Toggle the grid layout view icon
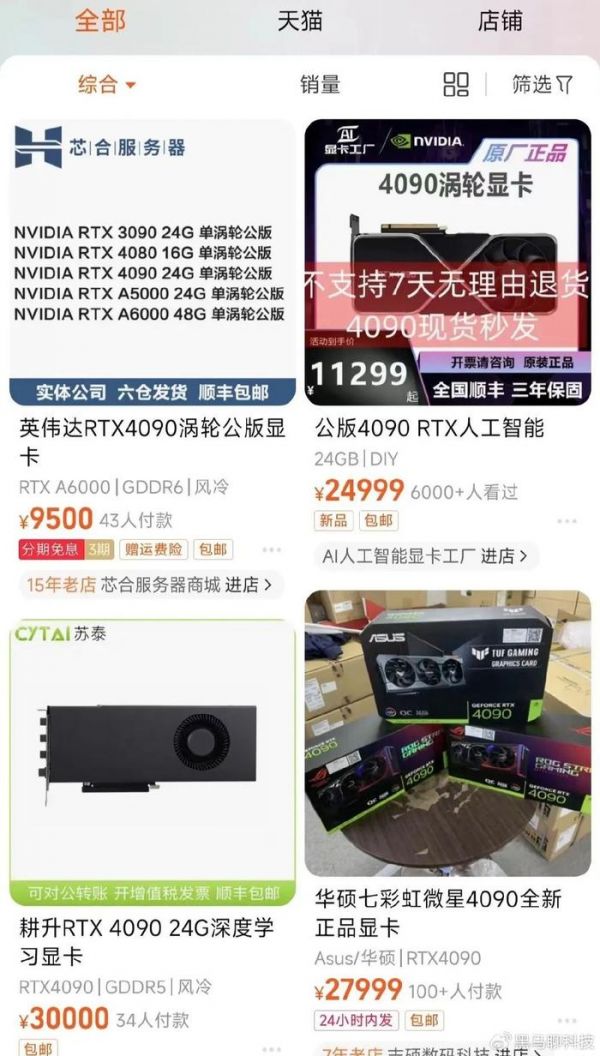The width and height of the screenshot is (600, 1056). [456, 85]
